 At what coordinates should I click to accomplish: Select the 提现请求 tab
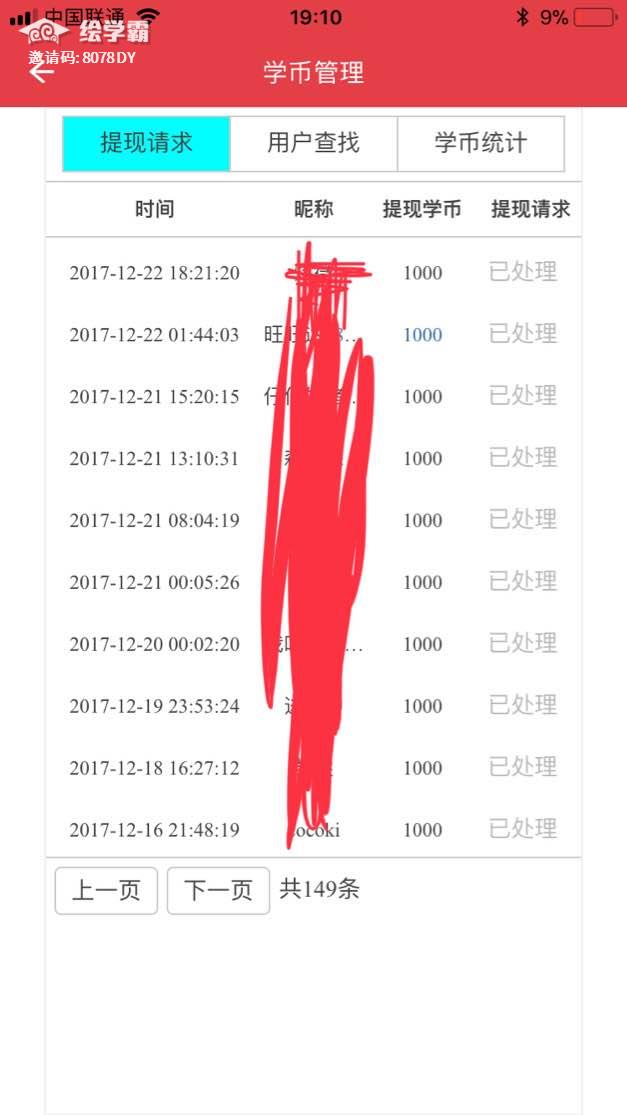click(x=146, y=143)
